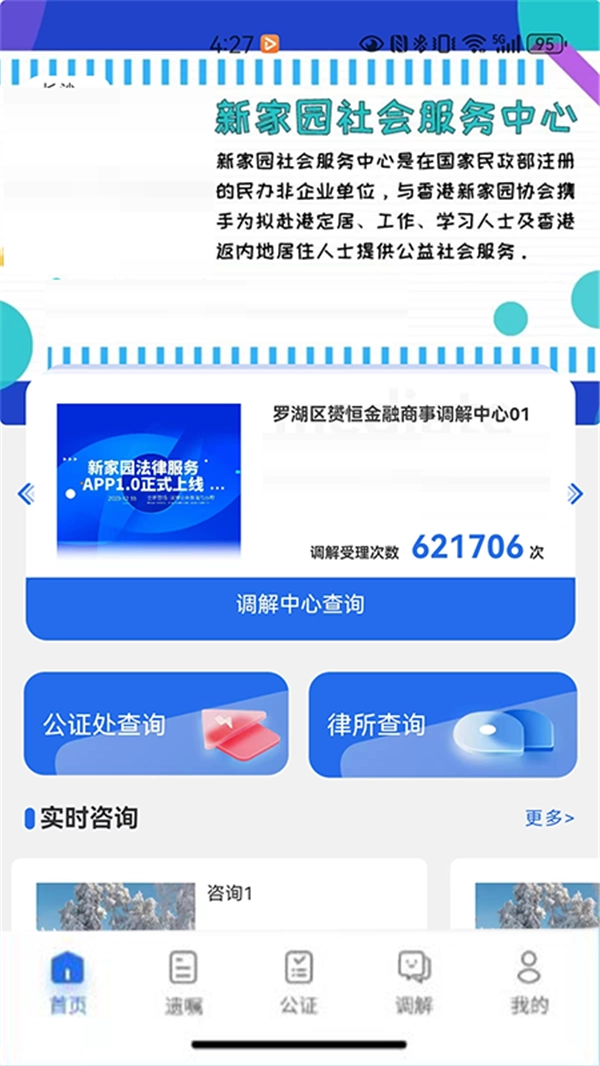Tap 调解中心查询 button
Image resolution: width=600 pixels, height=1066 pixels.
pos(300,606)
